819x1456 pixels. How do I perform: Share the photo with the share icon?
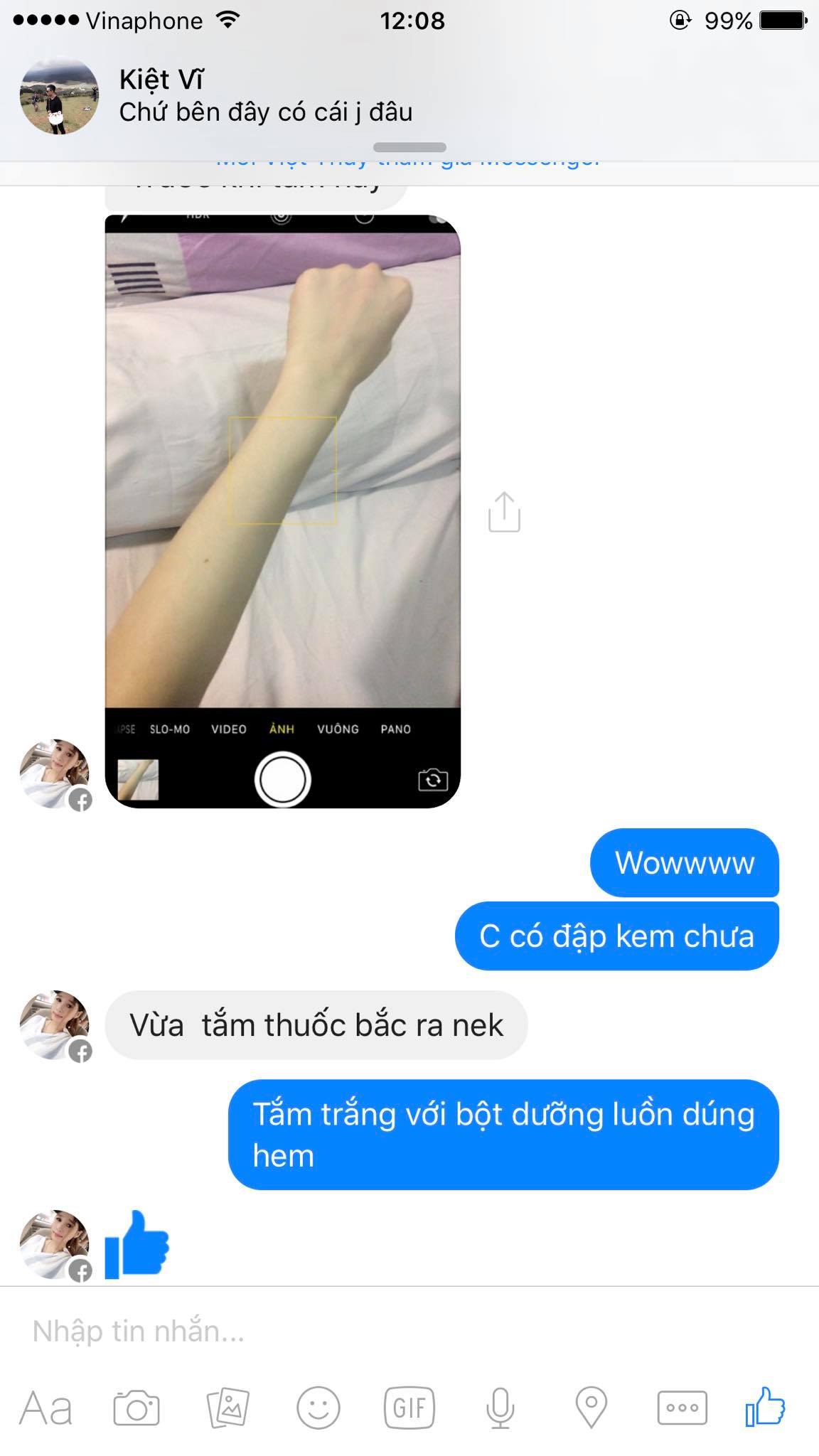click(504, 511)
